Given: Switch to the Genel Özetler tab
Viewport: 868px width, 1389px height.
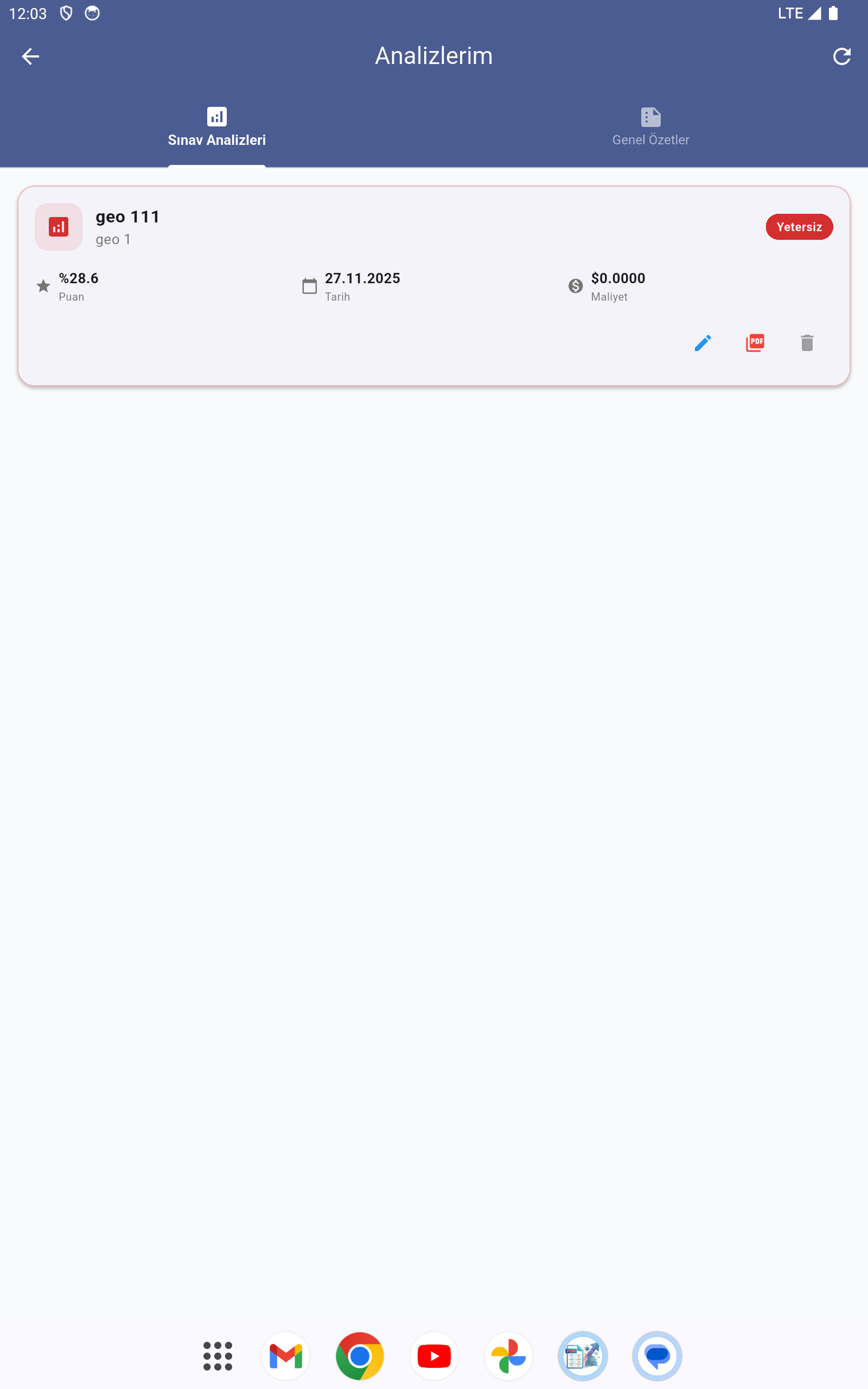Looking at the screenshot, I should pos(650,128).
